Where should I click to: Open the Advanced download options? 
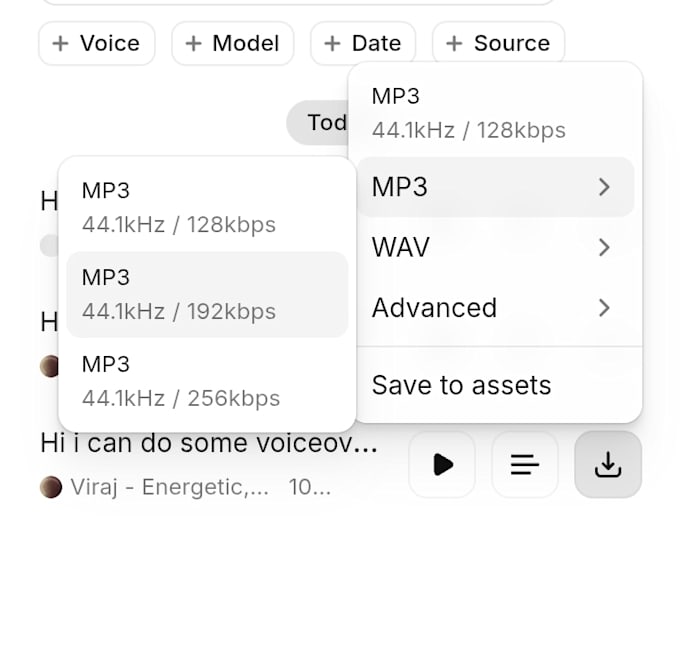495,308
